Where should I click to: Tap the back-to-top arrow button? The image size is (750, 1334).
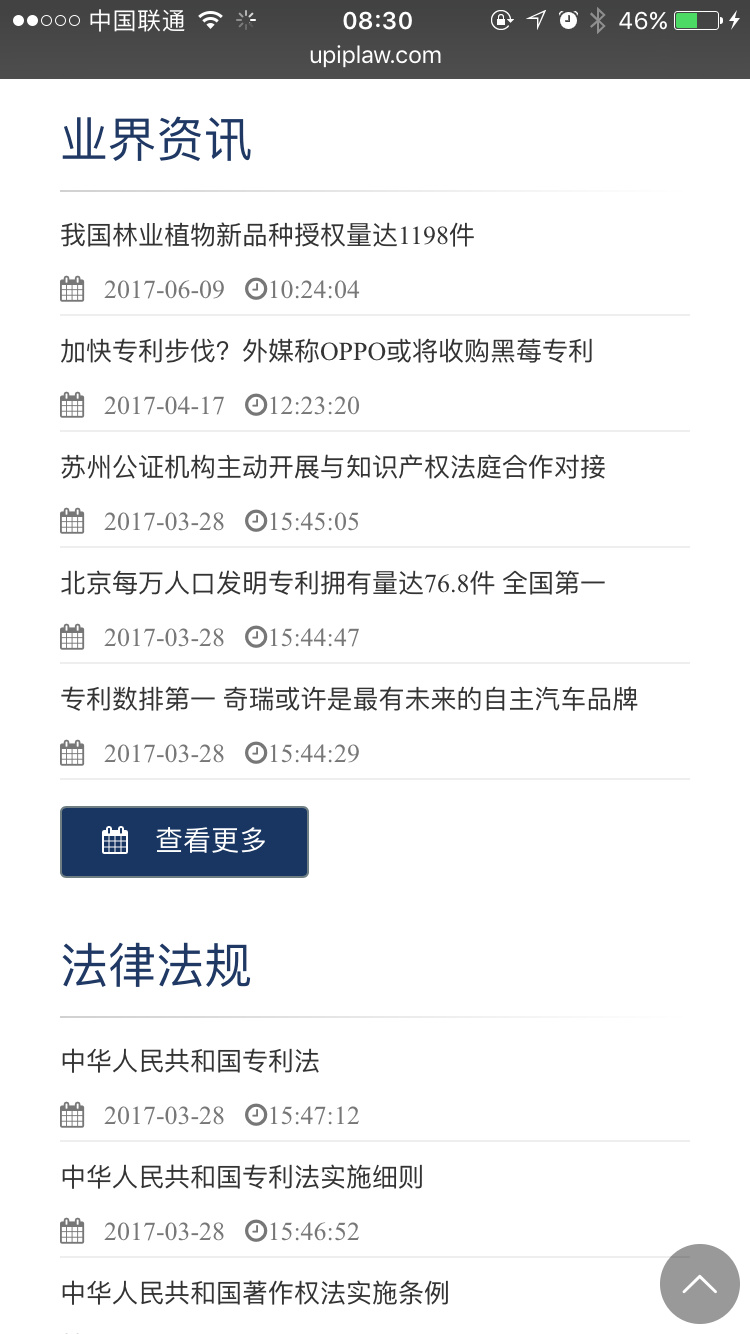coord(700,1284)
